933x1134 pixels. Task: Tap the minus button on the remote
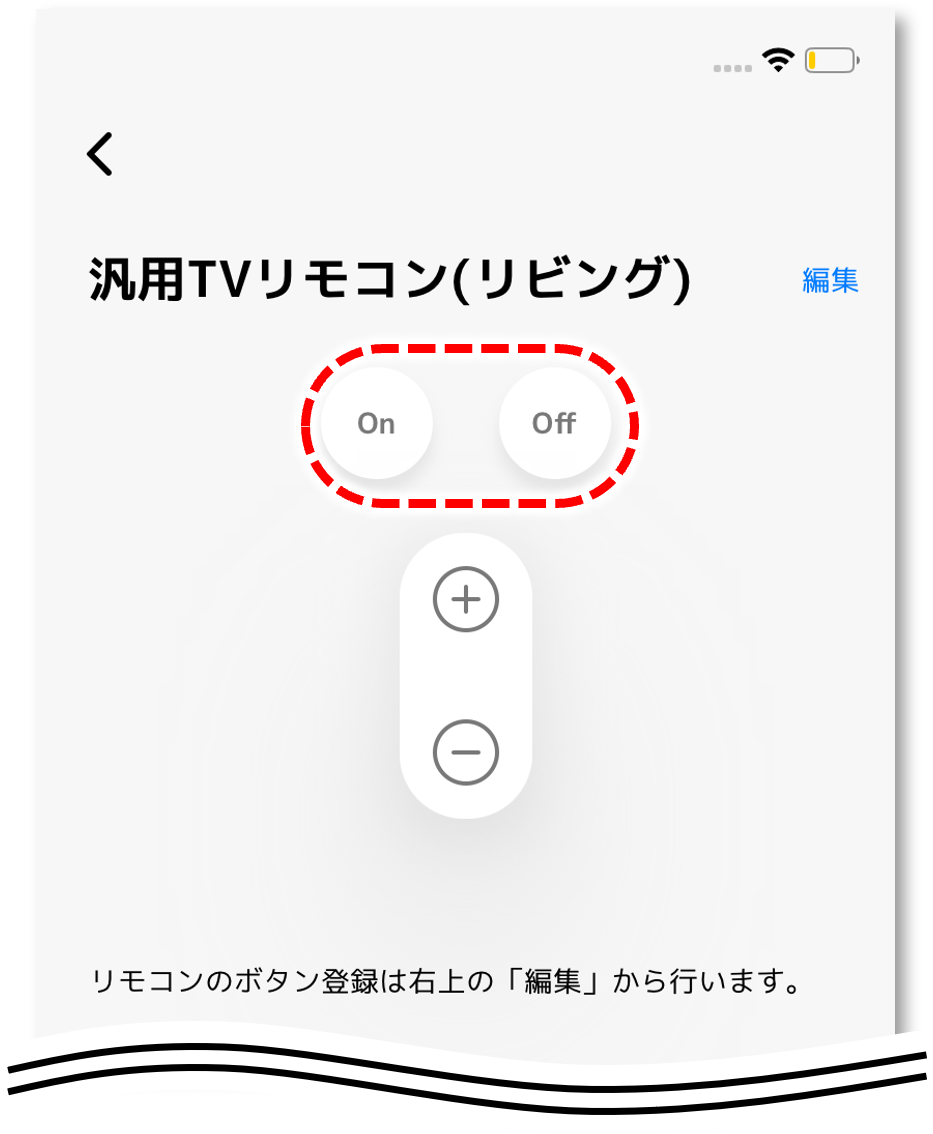(465, 752)
